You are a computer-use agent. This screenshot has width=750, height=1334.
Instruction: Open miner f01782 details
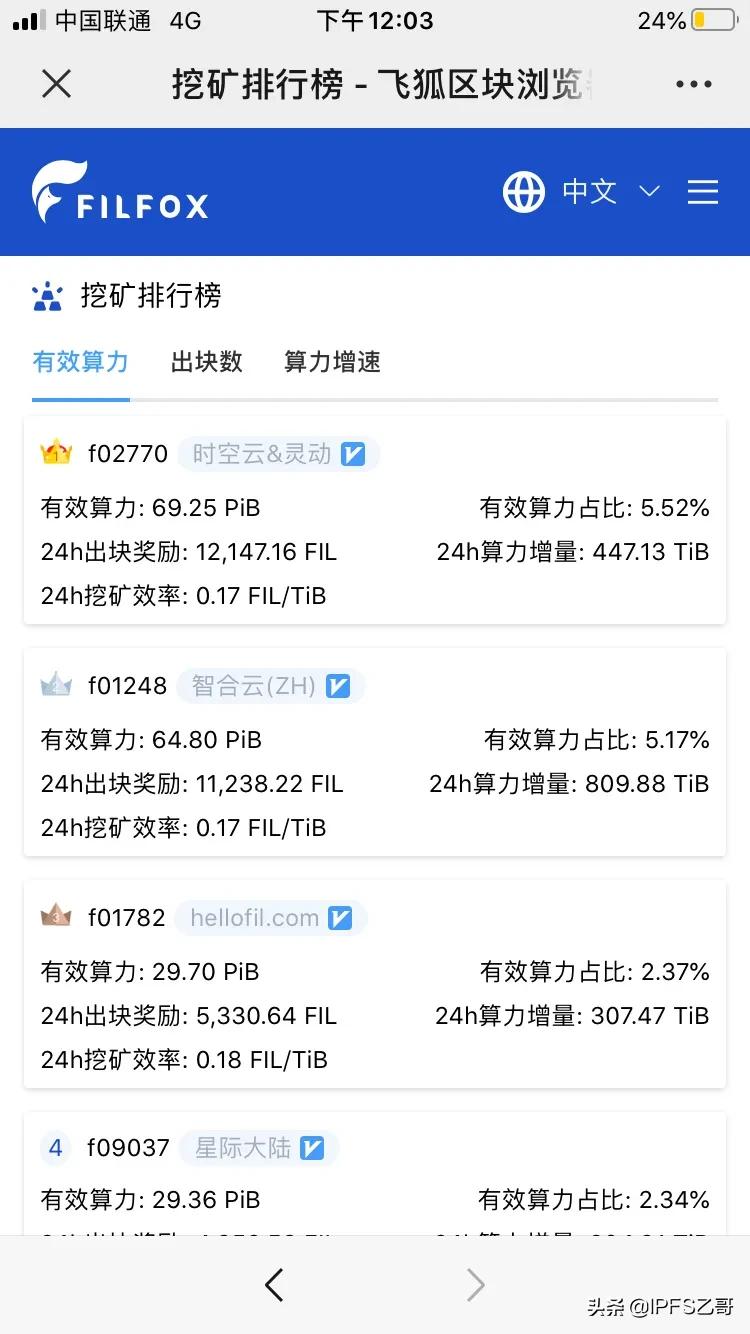tap(127, 918)
